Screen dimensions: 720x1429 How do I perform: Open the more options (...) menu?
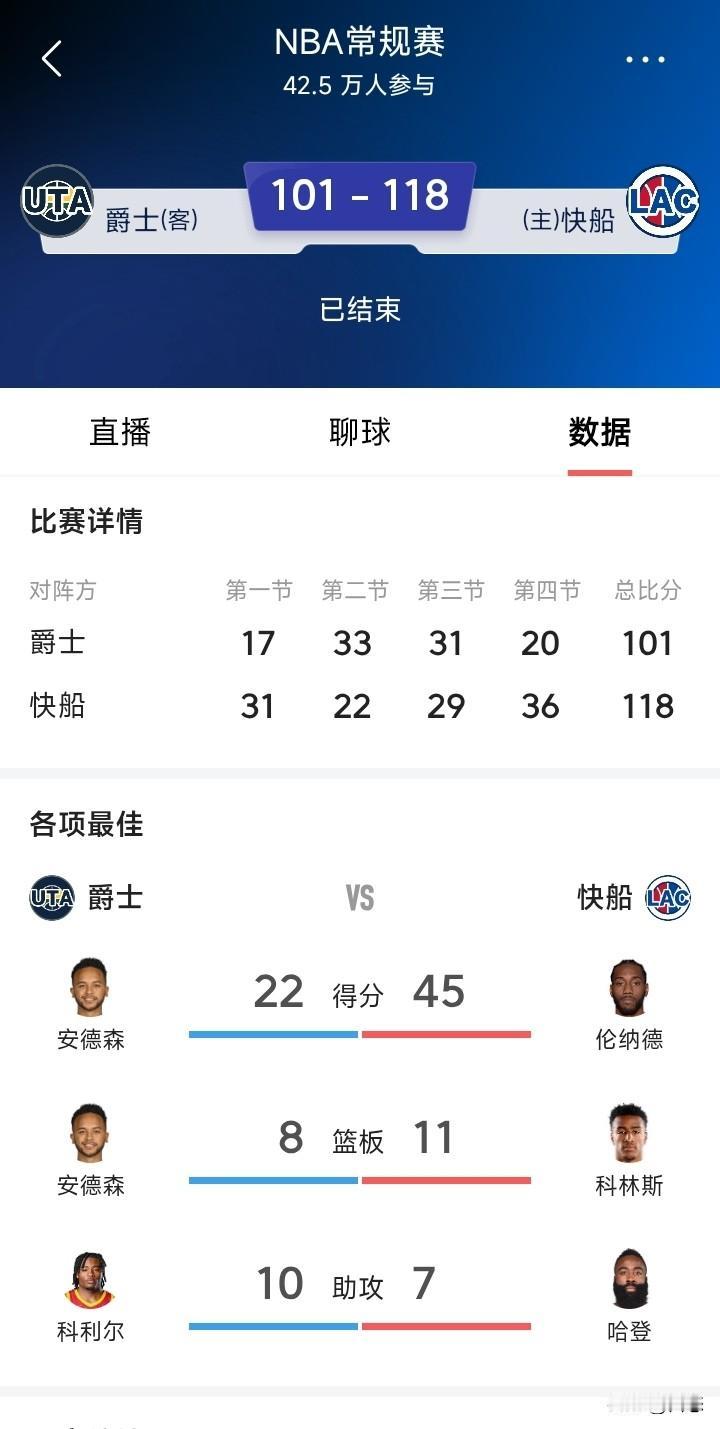click(x=645, y=58)
